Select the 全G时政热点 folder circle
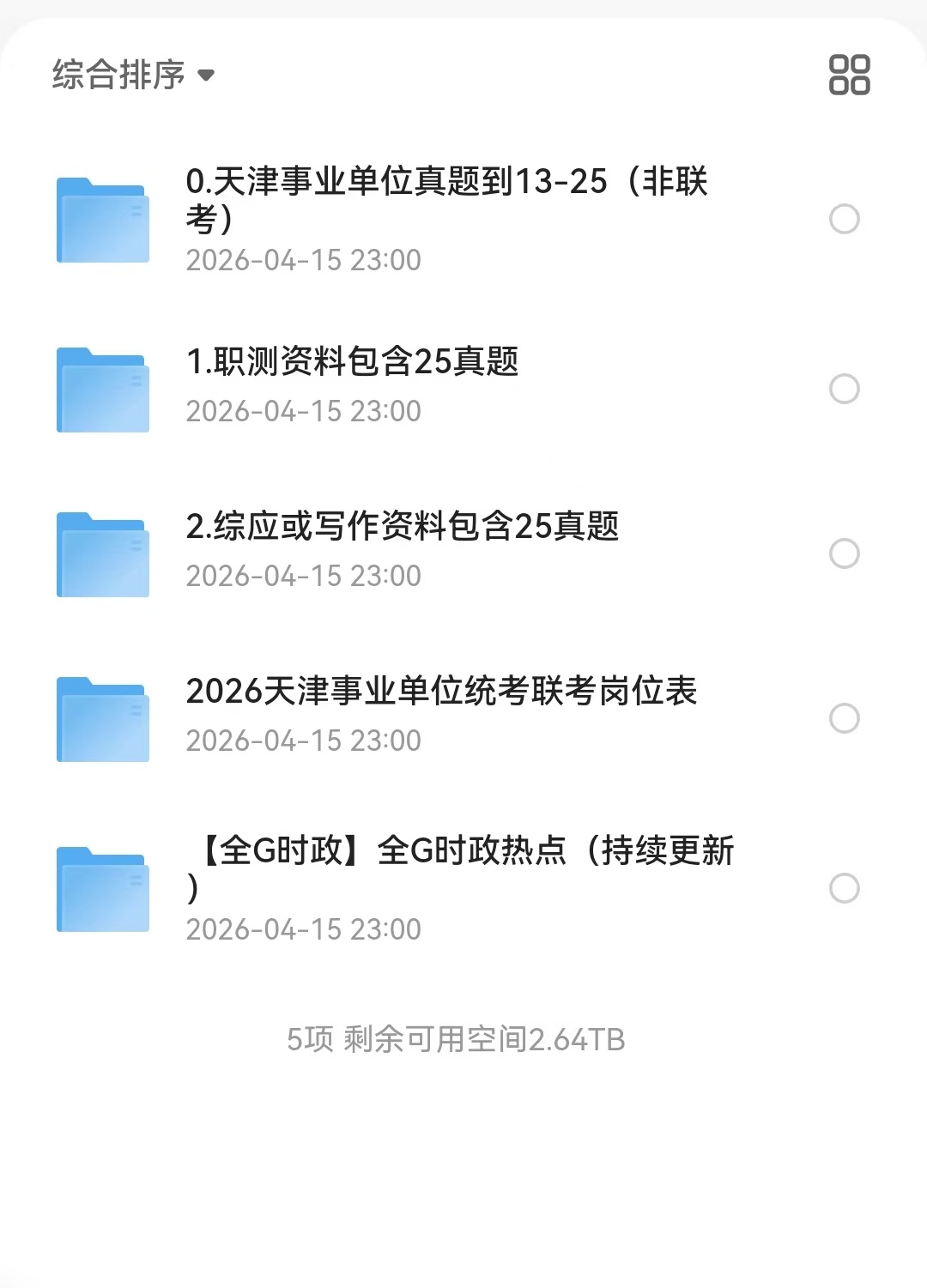927x1288 pixels. (845, 888)
